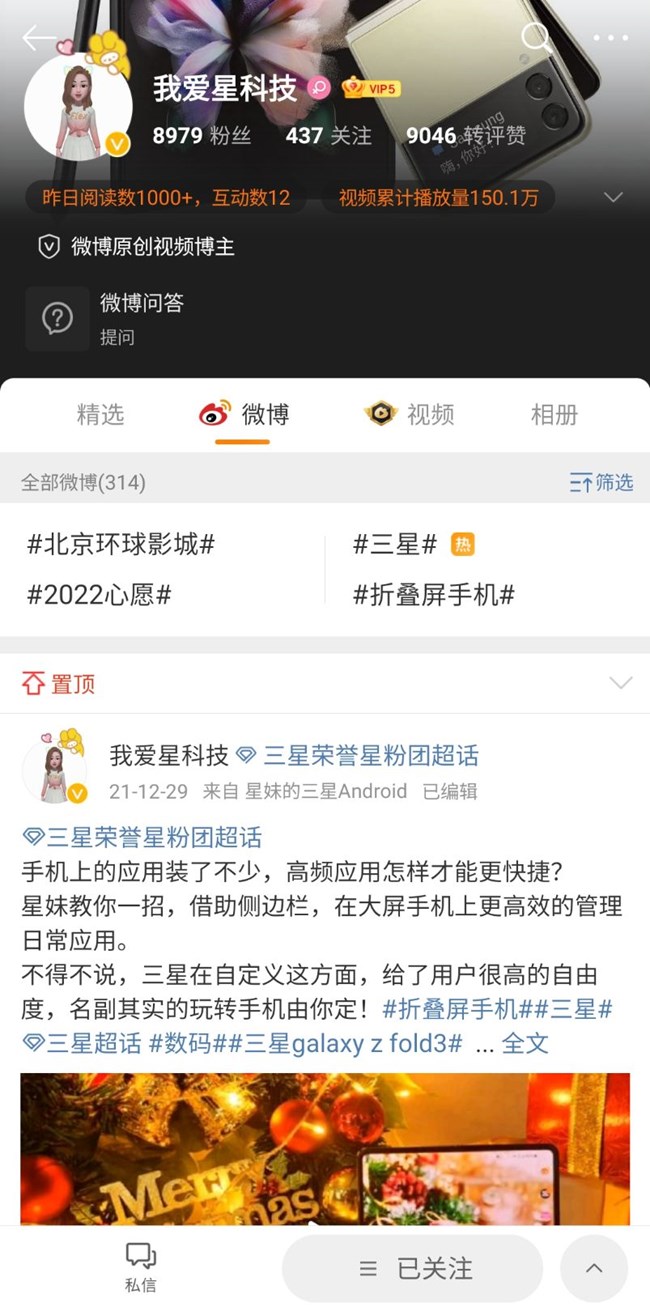The width and height of the screenshot is (650, 1311).
Task: Open the 筛选 filter
Action: pyautogui.click(x=601, y=483)
